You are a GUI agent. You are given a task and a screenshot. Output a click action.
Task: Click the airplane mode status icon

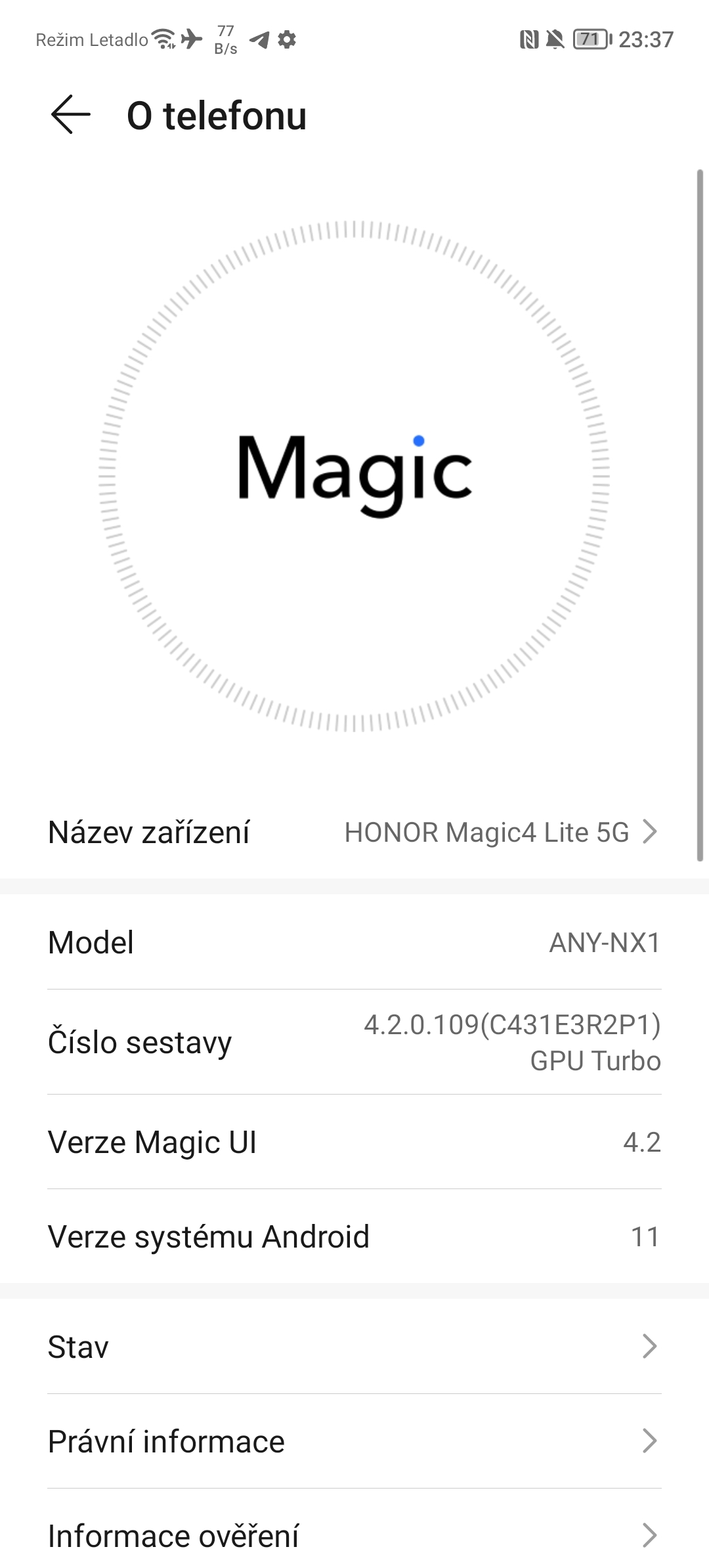(x=190, y=39)
